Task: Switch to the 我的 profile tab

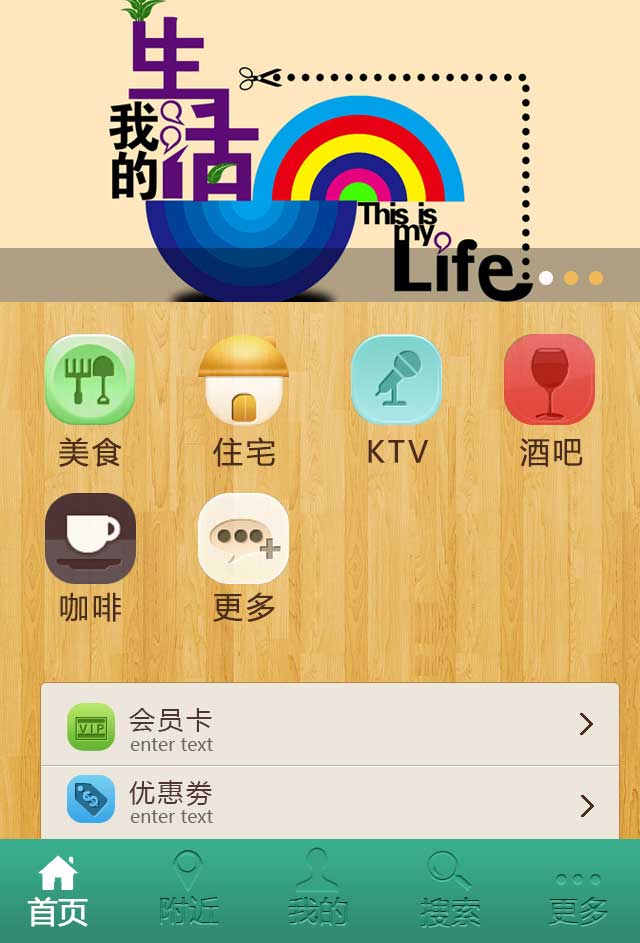Action: [x=318, y=891]
